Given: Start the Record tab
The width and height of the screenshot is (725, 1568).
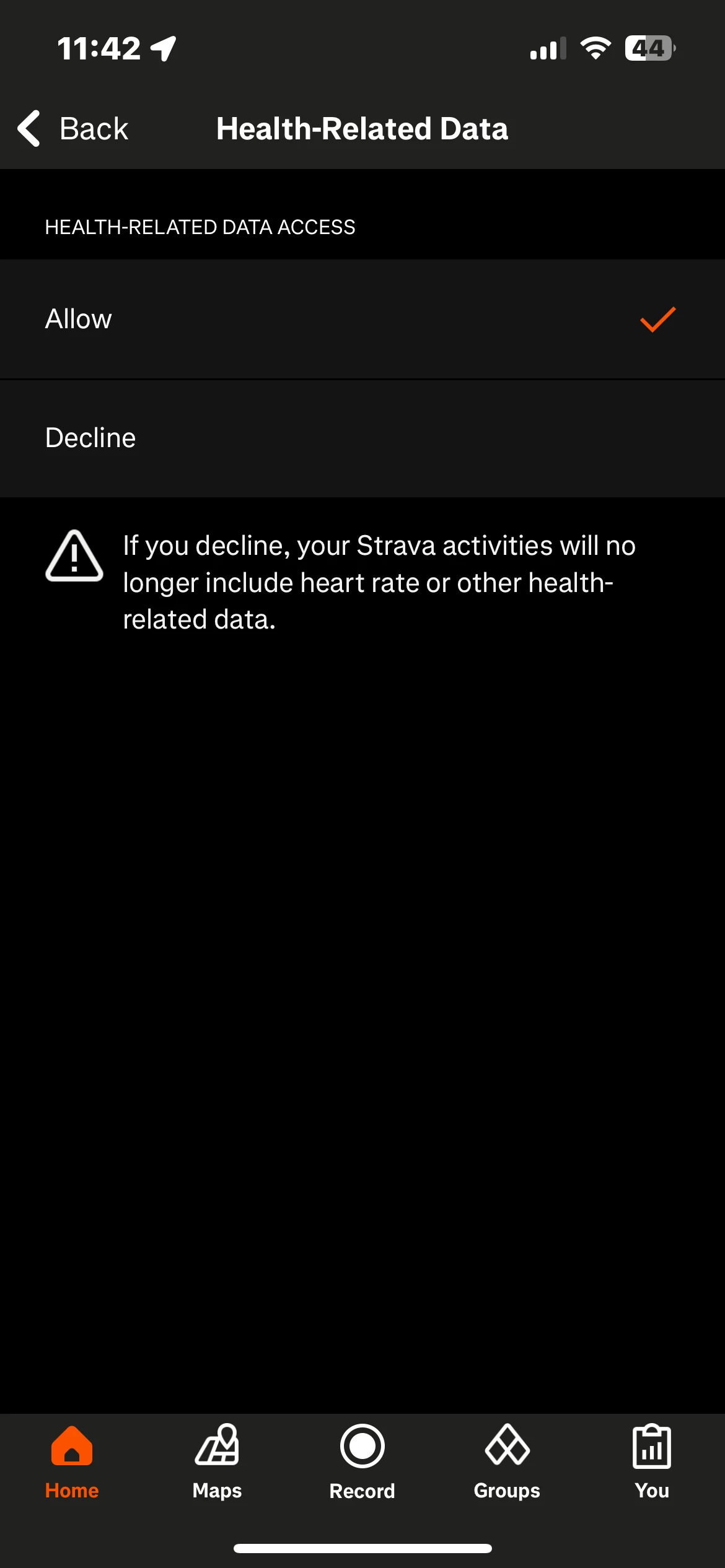Looking at the screenshot, I should [x=362, y=1462].
